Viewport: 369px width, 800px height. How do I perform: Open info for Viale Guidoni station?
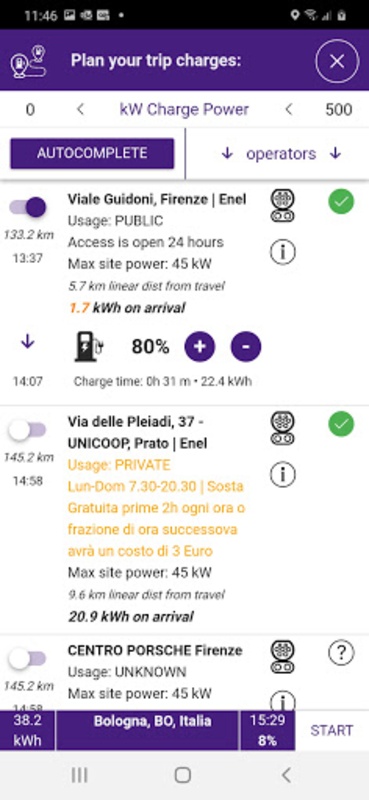click(x=283, y=252)
